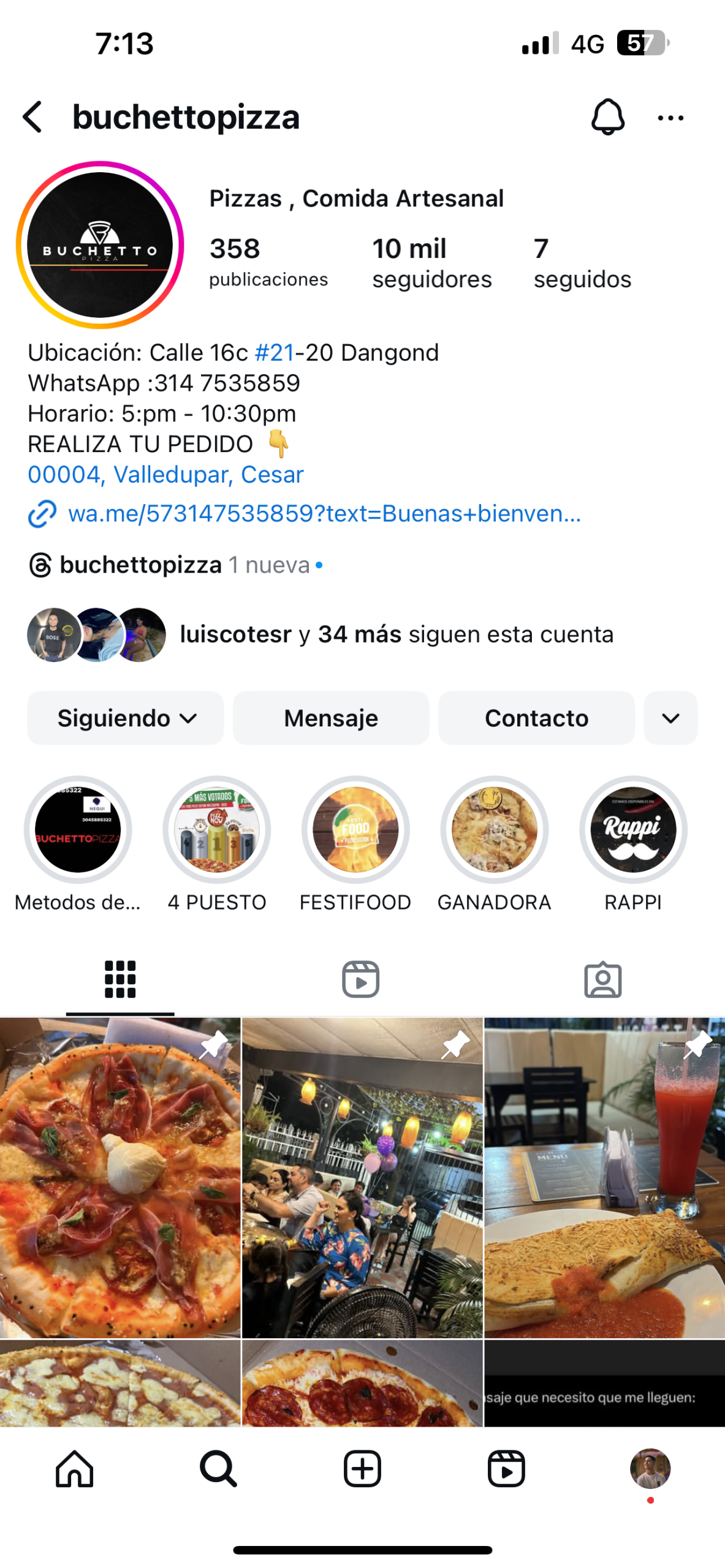
Task: Open the Valledupar, Cesar location link
Action: (x=165, y=474)
